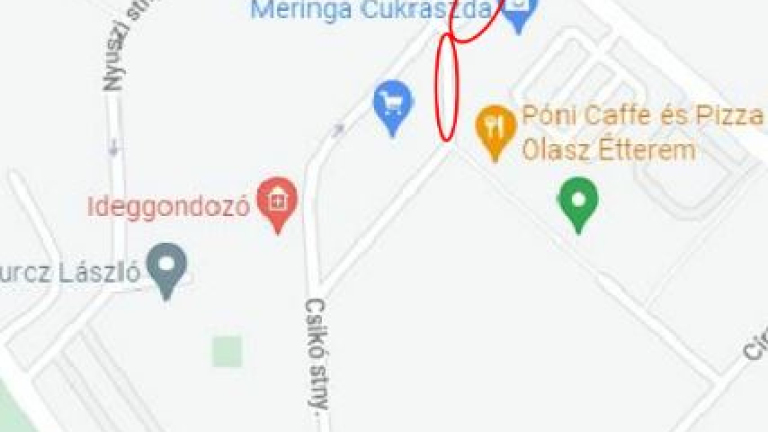Select the Meringa Cukrászda map pin
This screenshot has height=432, width=768.
[x=518, y=12]
